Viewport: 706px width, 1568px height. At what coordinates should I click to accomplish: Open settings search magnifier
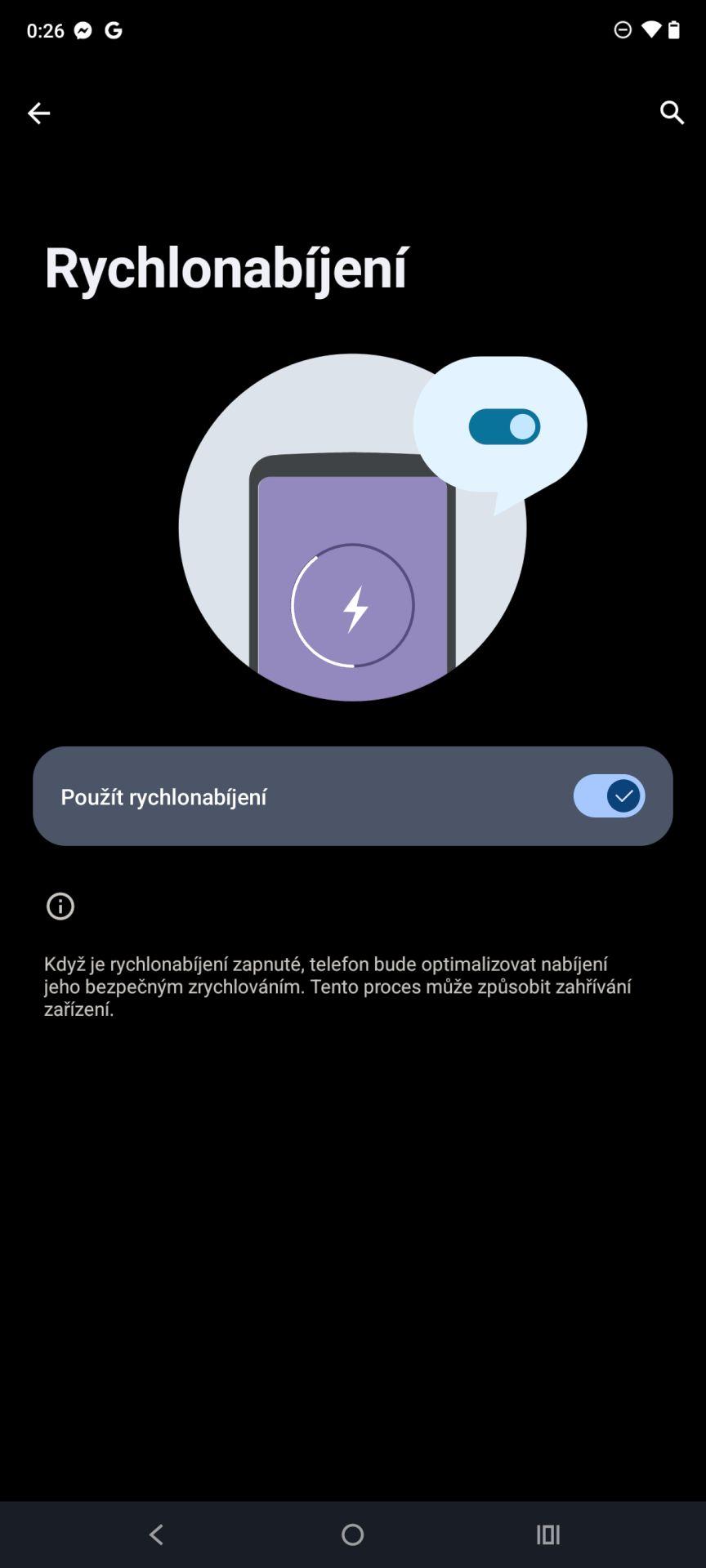click(x=672, y=113)
